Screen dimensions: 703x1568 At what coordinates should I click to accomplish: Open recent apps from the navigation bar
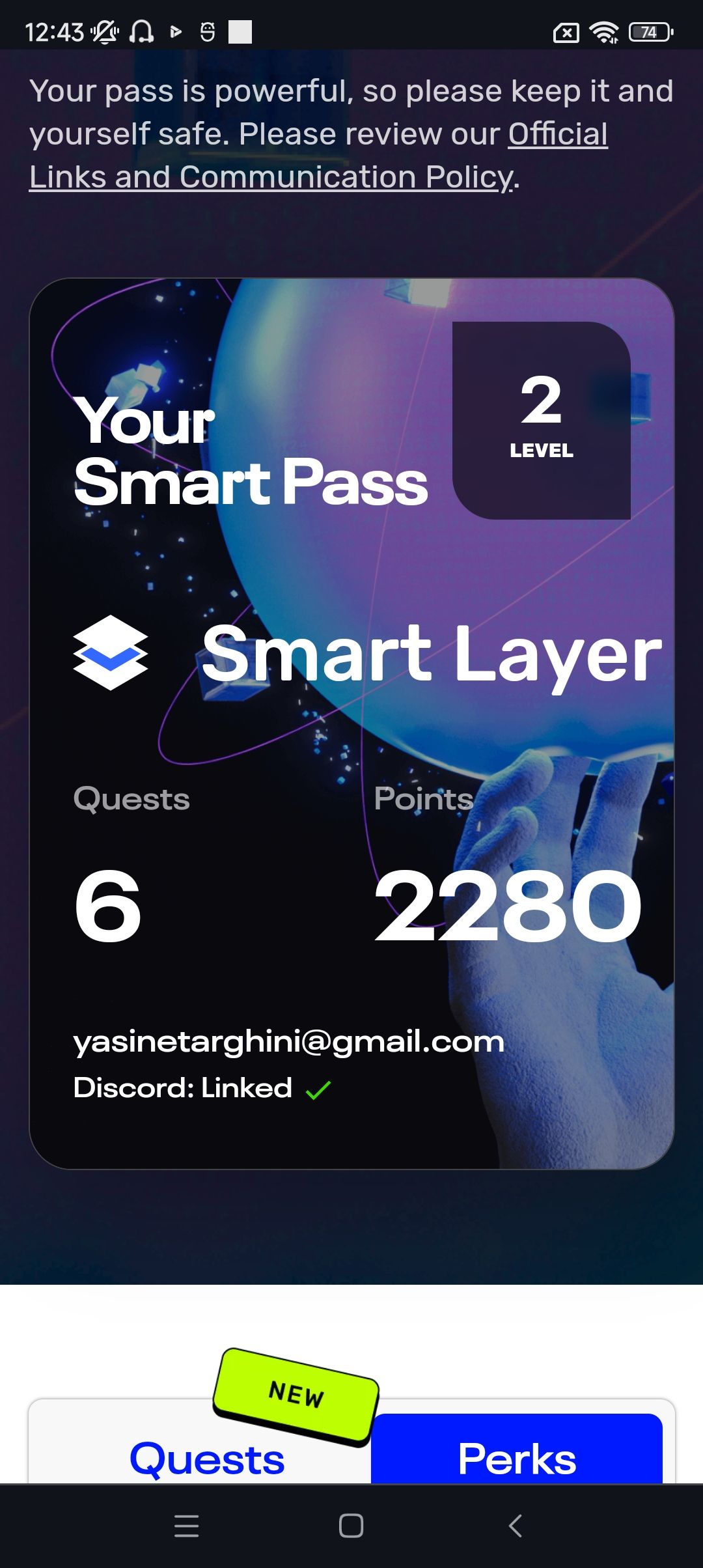click(x=187, y=1526)
